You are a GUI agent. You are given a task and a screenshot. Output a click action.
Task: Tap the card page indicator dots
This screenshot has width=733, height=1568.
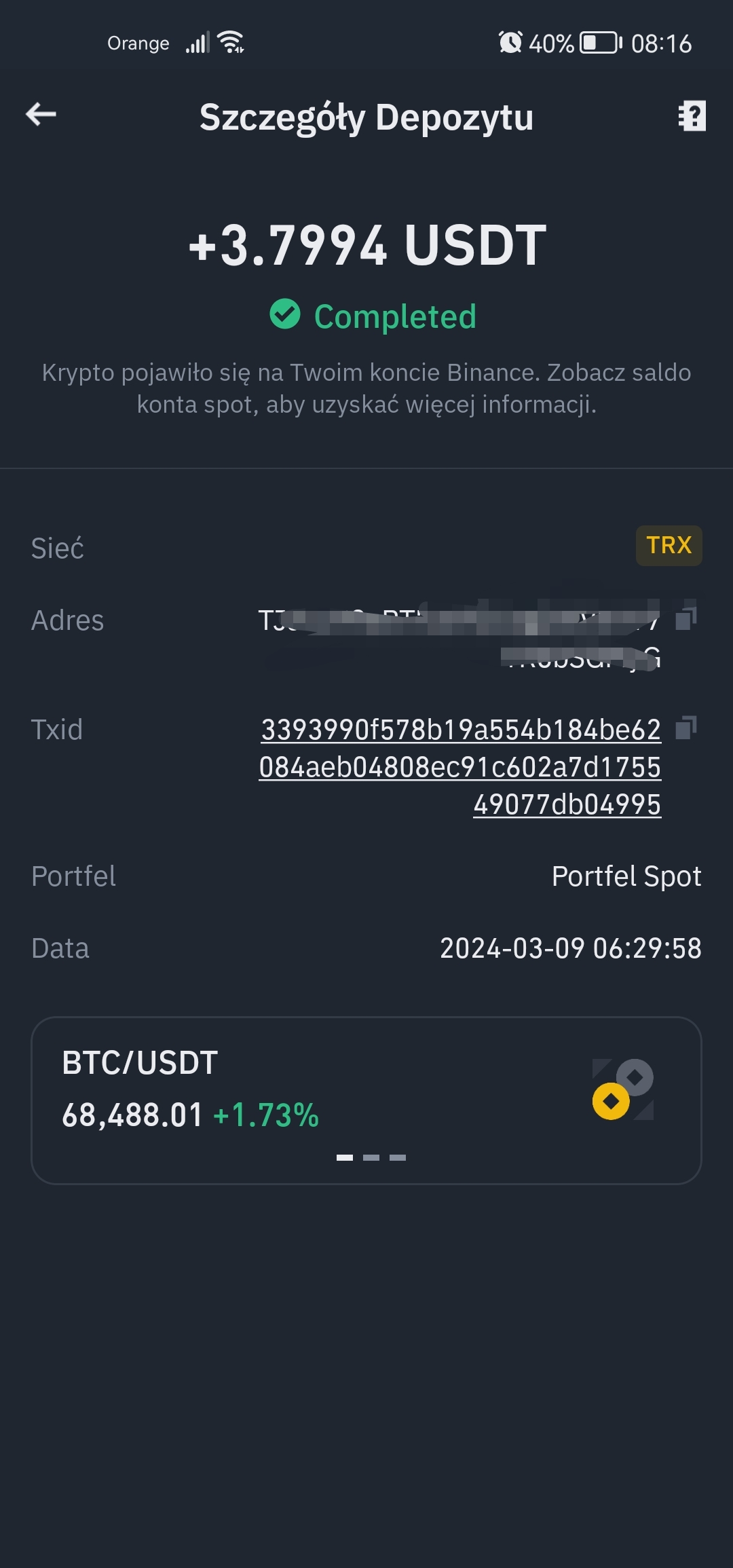[x=371, y=1157]
